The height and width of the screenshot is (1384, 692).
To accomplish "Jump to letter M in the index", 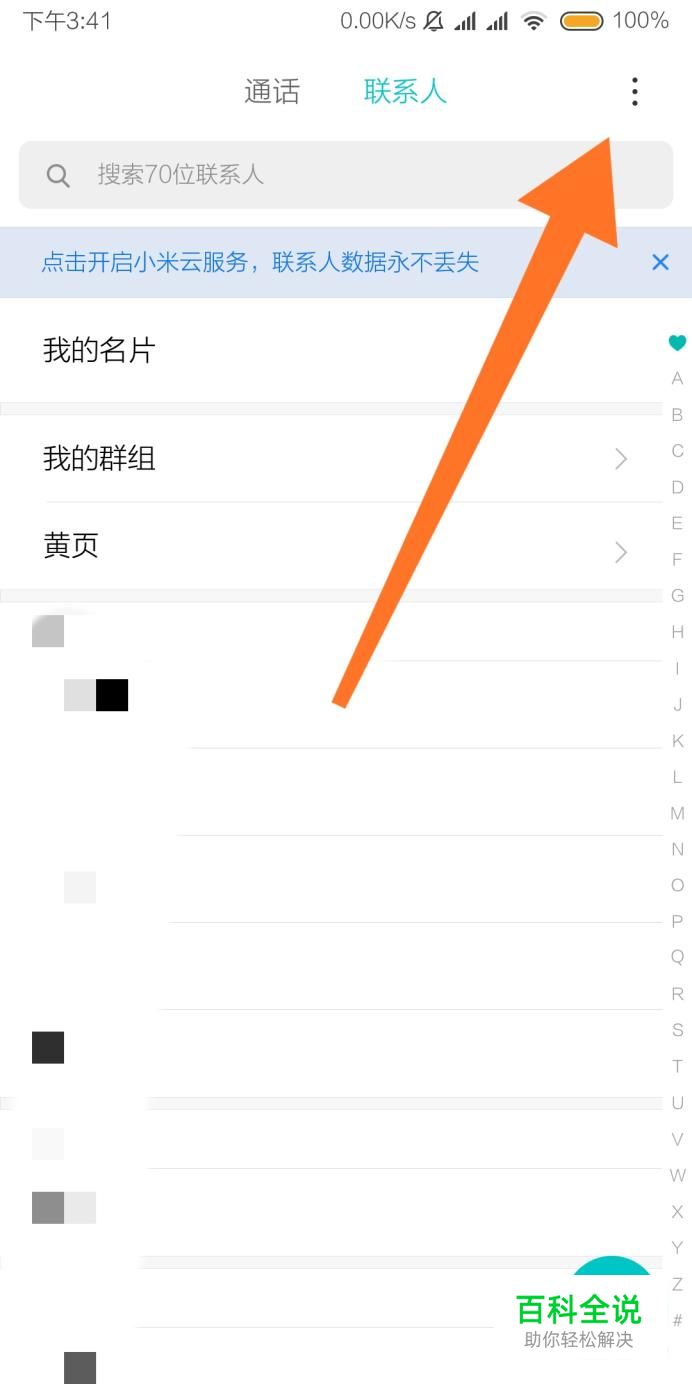I will click(x=677, y=813).
